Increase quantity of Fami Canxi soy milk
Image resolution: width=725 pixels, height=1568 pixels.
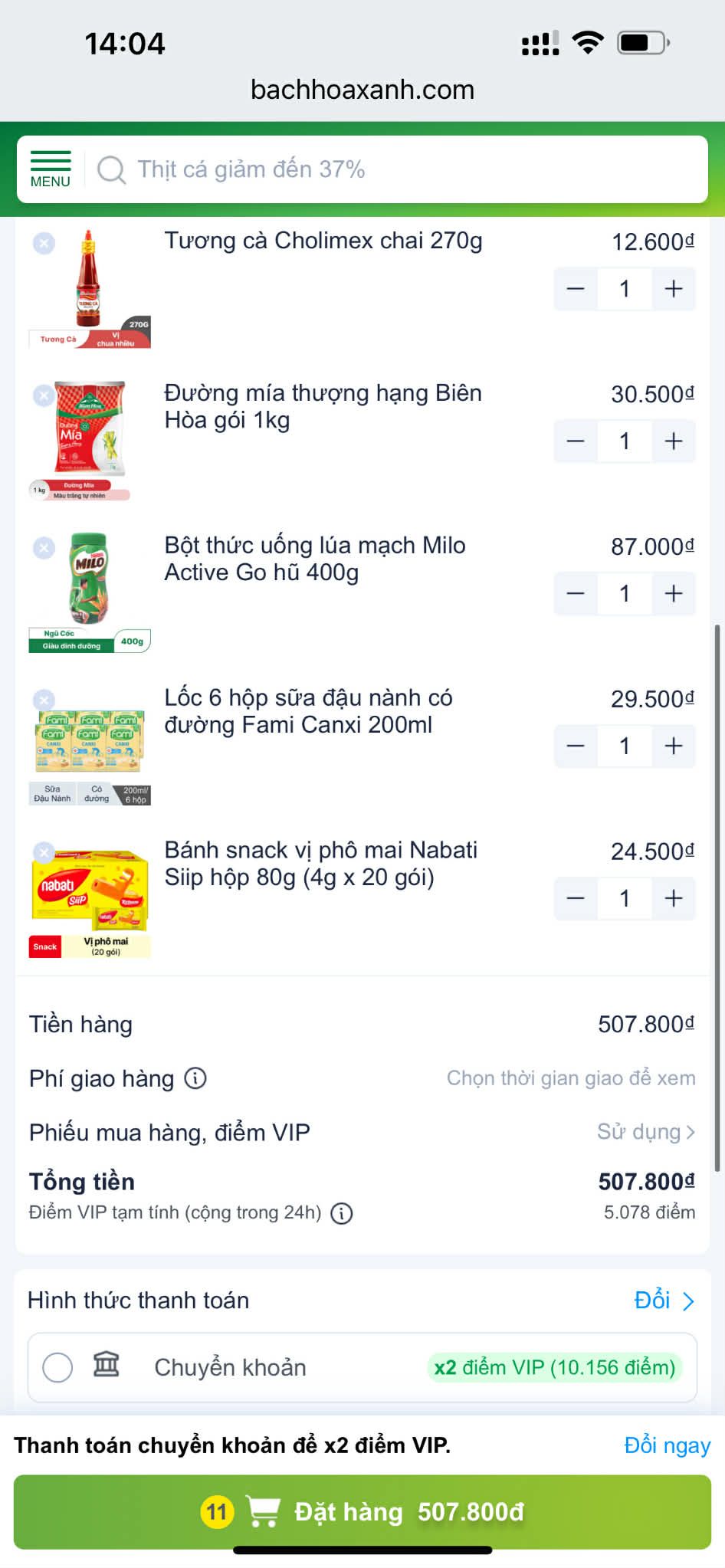(x=673, y=746)
